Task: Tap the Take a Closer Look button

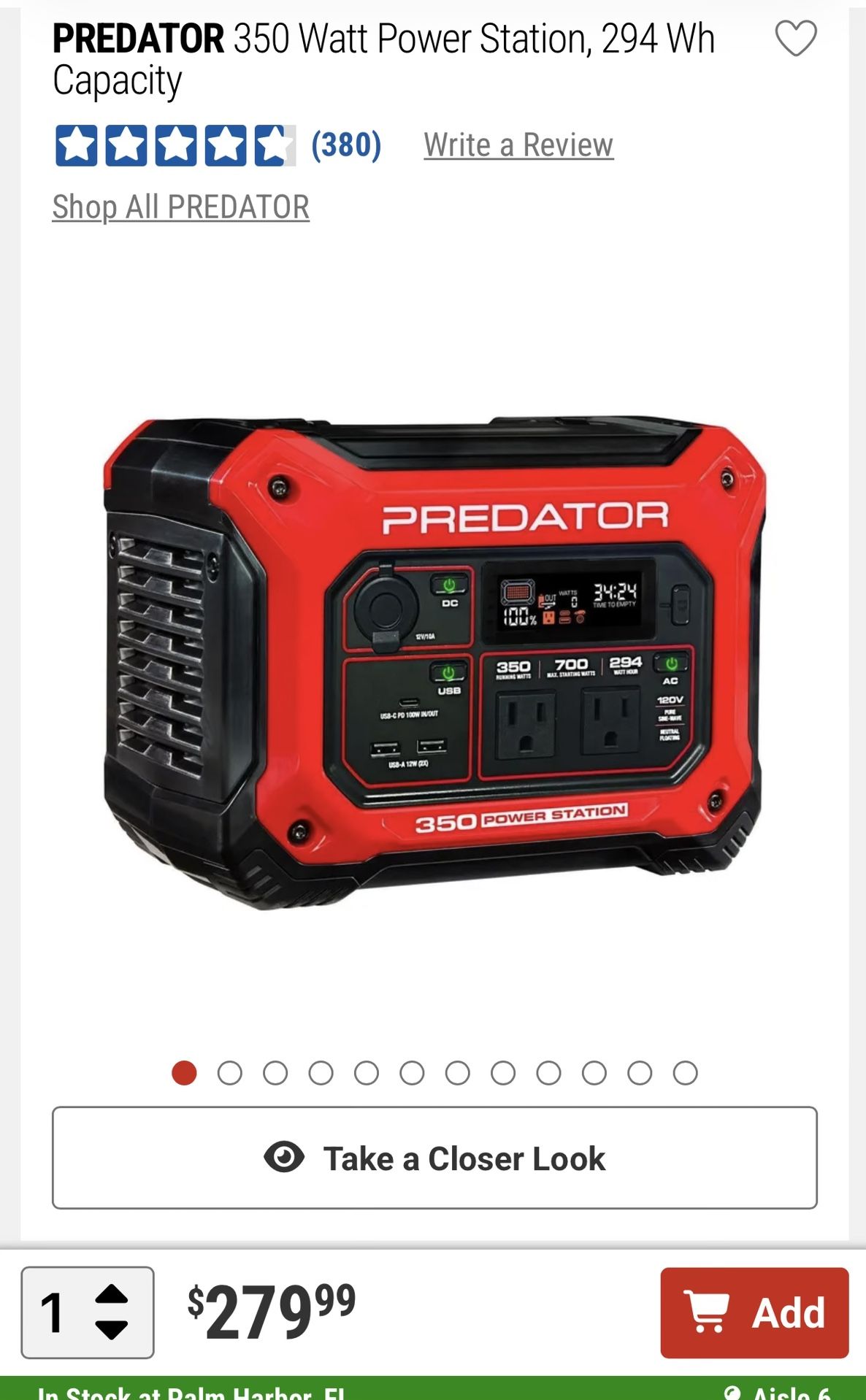Action: [x=434, y=1158]
